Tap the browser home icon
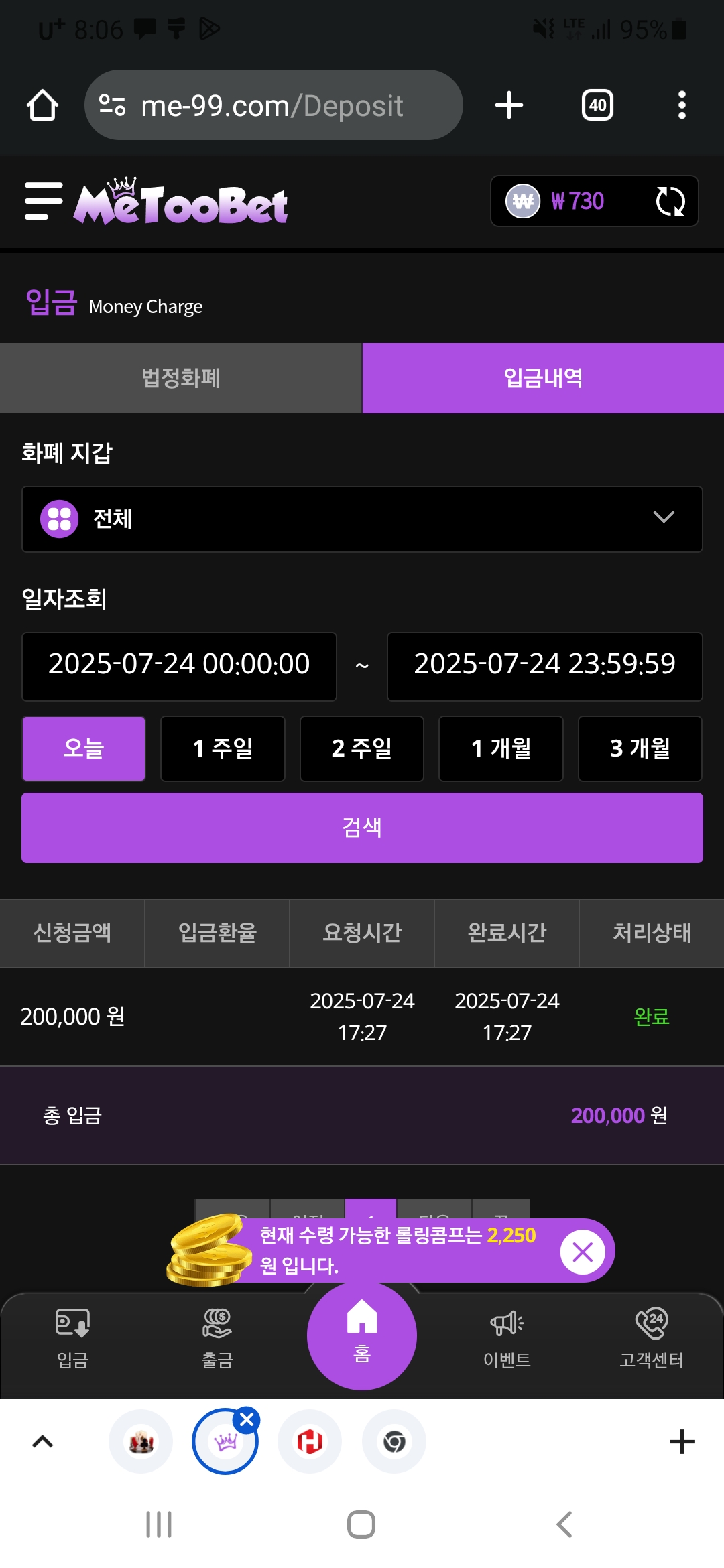This screenshot has width=724, height=1568. click(42, 105)
